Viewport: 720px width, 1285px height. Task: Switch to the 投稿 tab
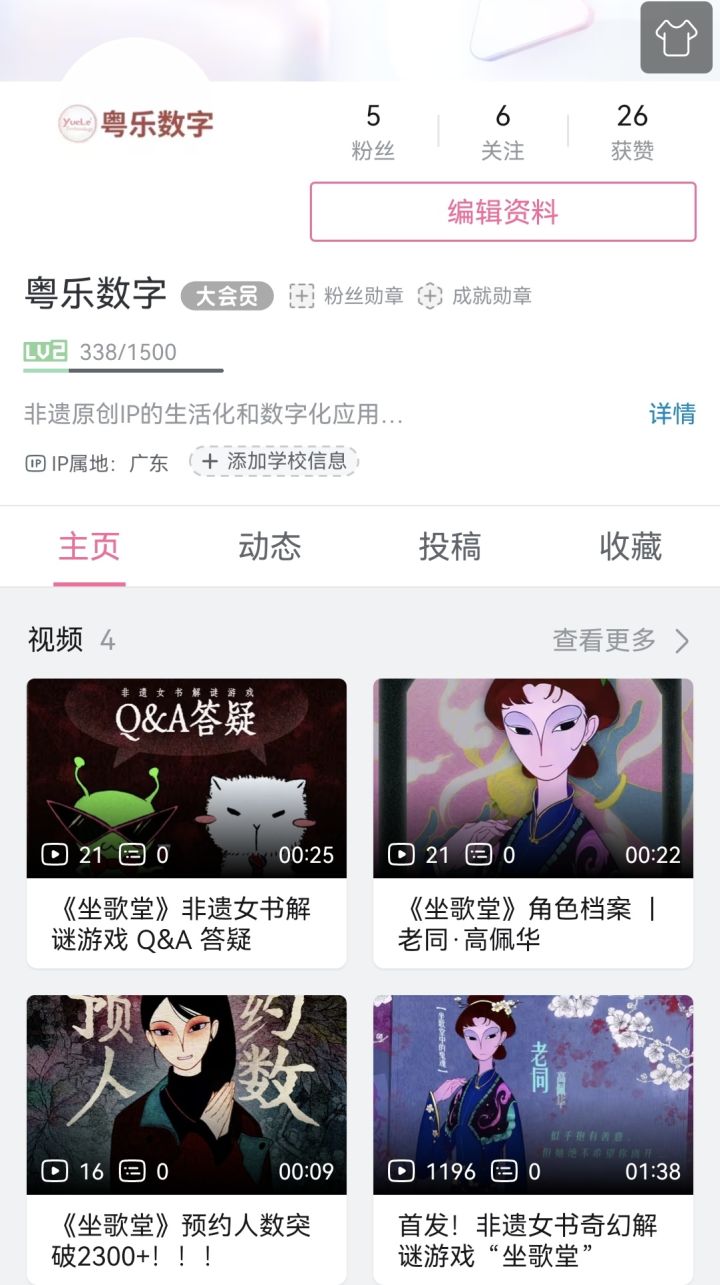point(450,547)
